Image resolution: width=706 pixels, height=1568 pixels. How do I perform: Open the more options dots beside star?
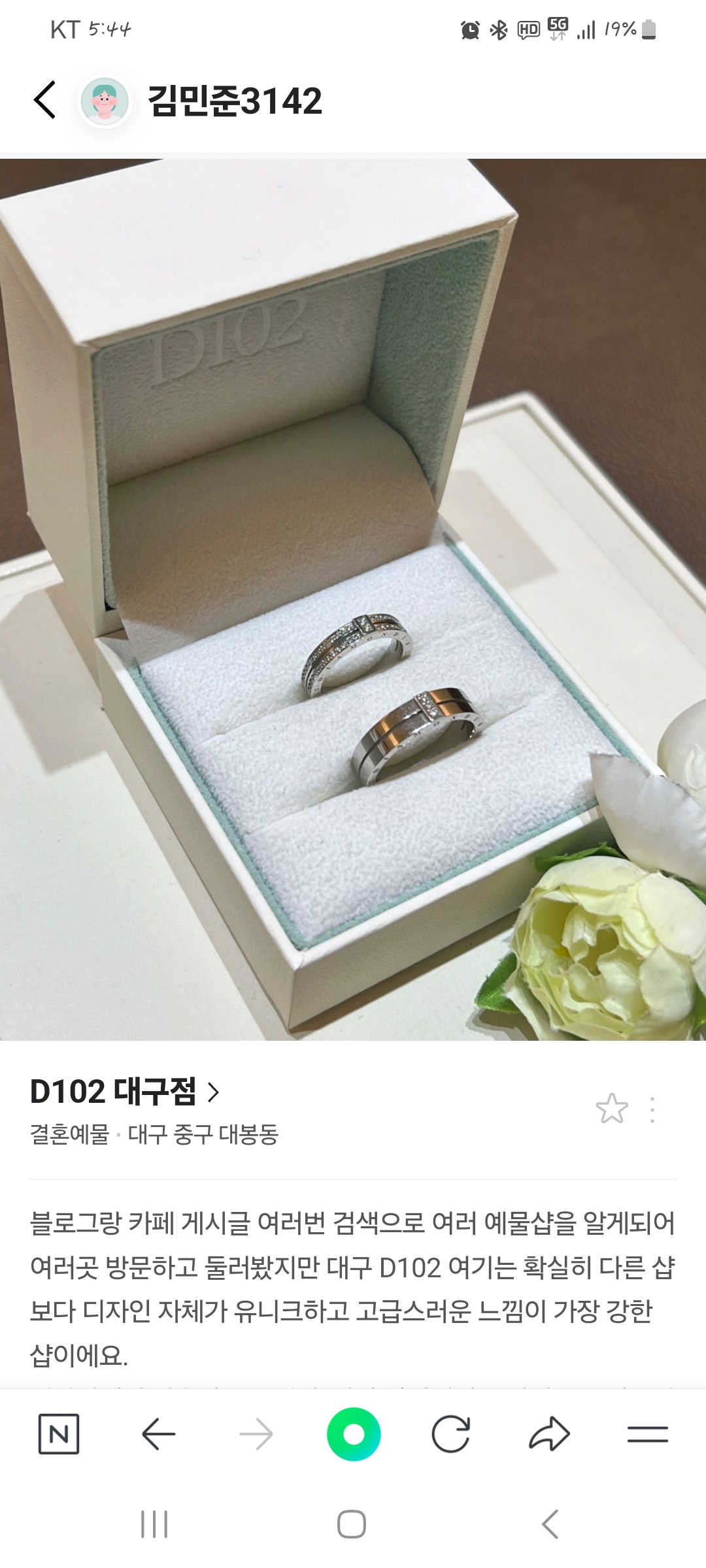pos(652,1109)
